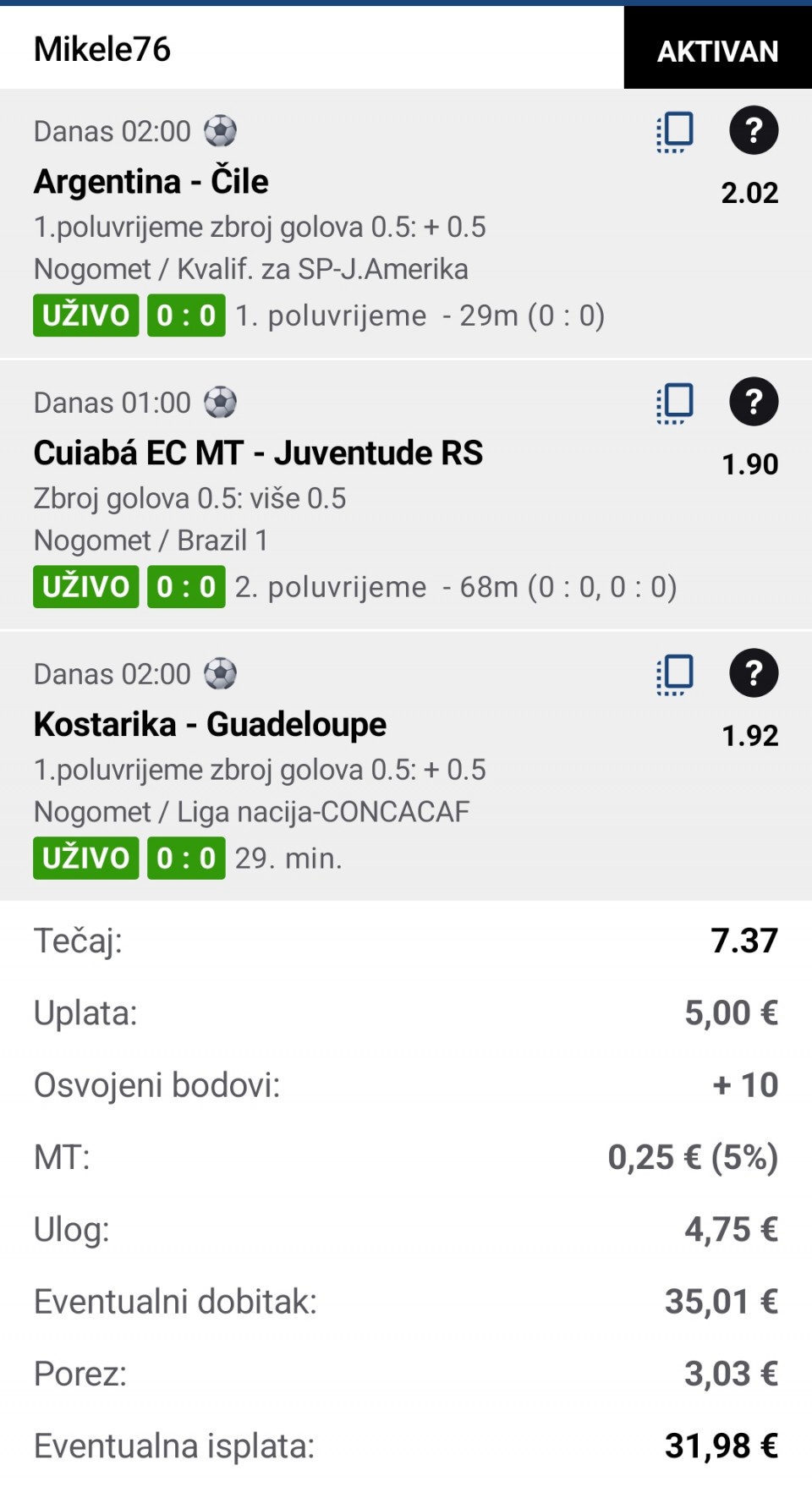Screen dimensions: 812x1487
Task: Open the Argentina - Čile match details
Action: [151, 182]
